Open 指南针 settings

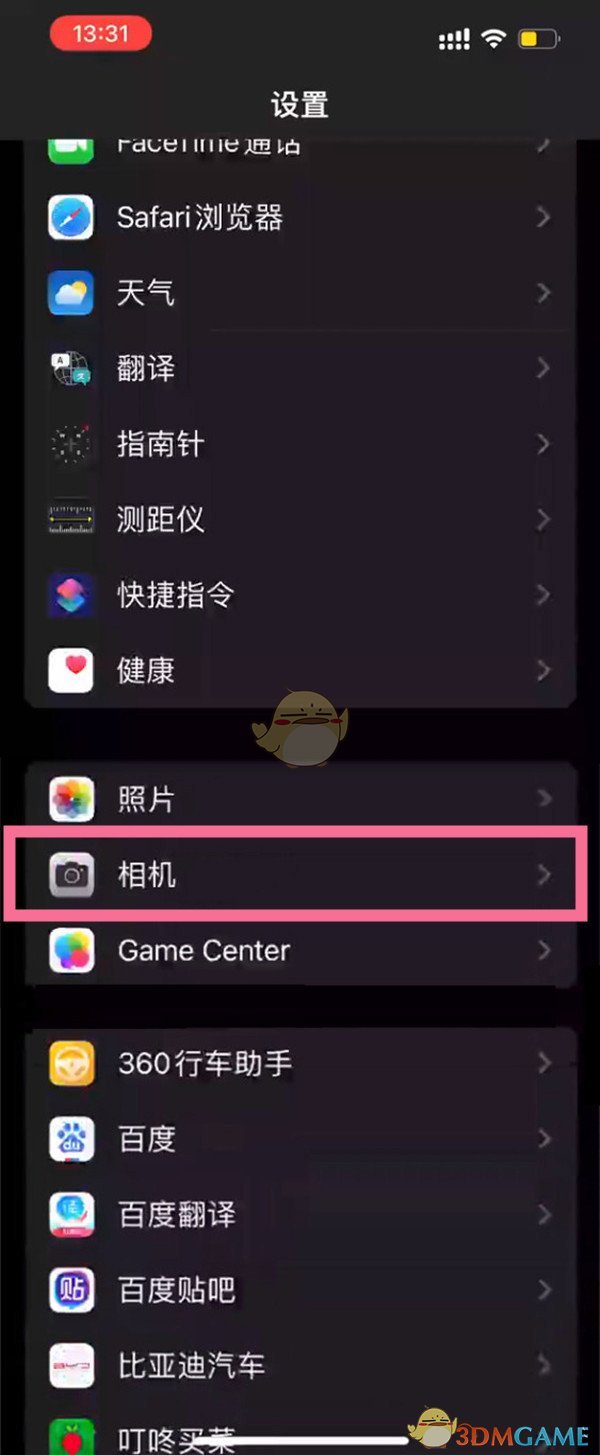tap(300, 443)
